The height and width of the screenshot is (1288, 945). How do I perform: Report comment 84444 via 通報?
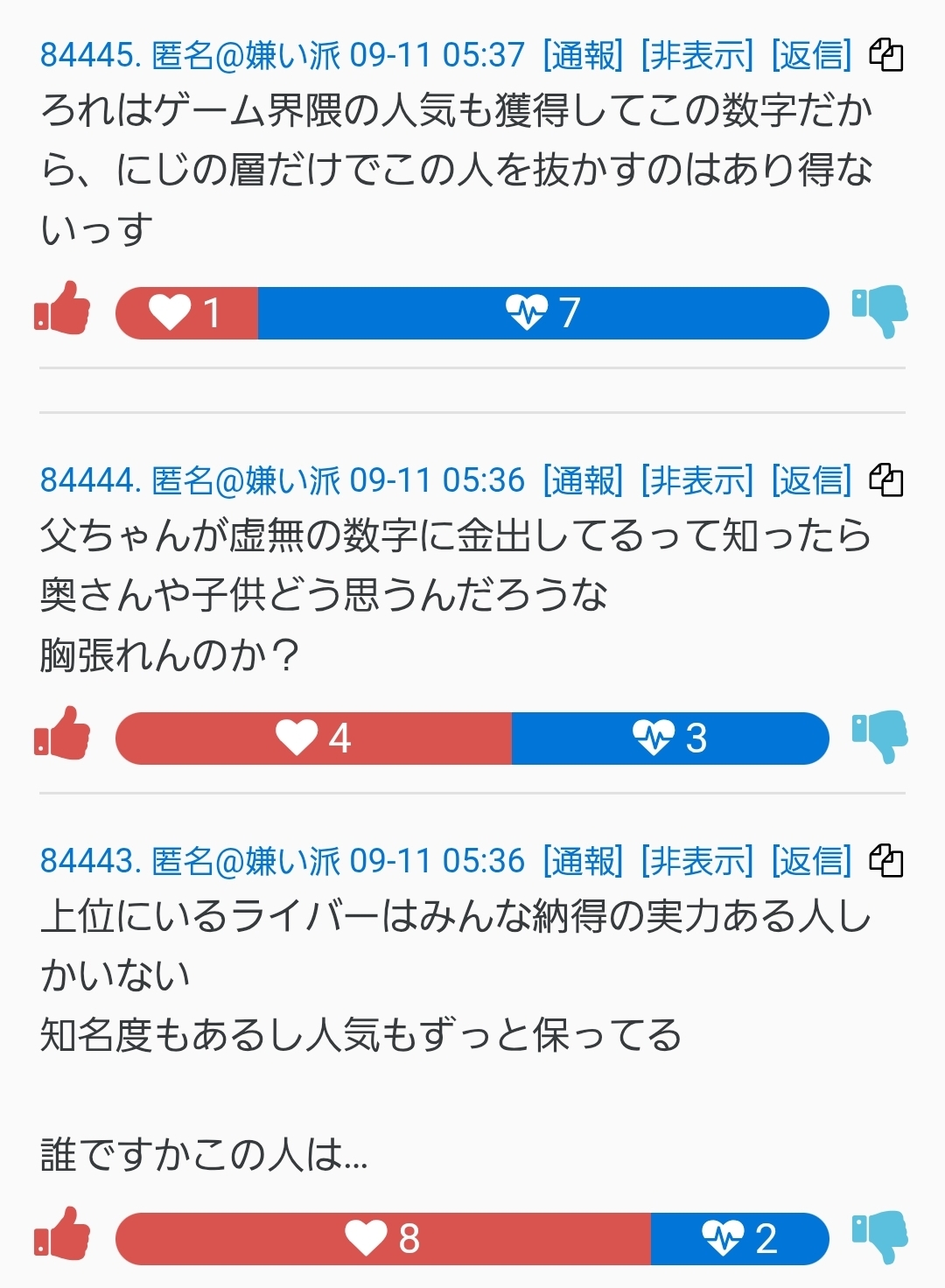tap(583, 480)
